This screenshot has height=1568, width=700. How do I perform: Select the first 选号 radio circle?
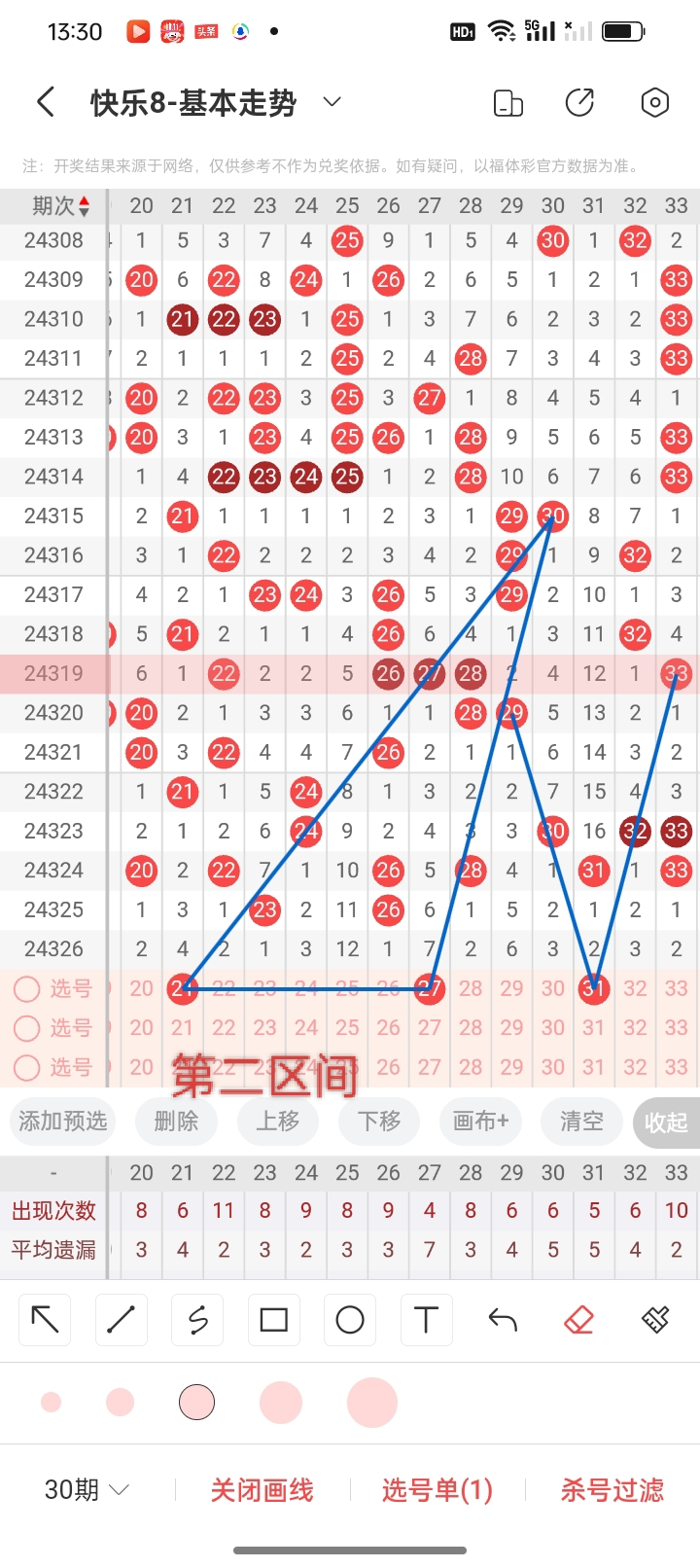point(27,988)
